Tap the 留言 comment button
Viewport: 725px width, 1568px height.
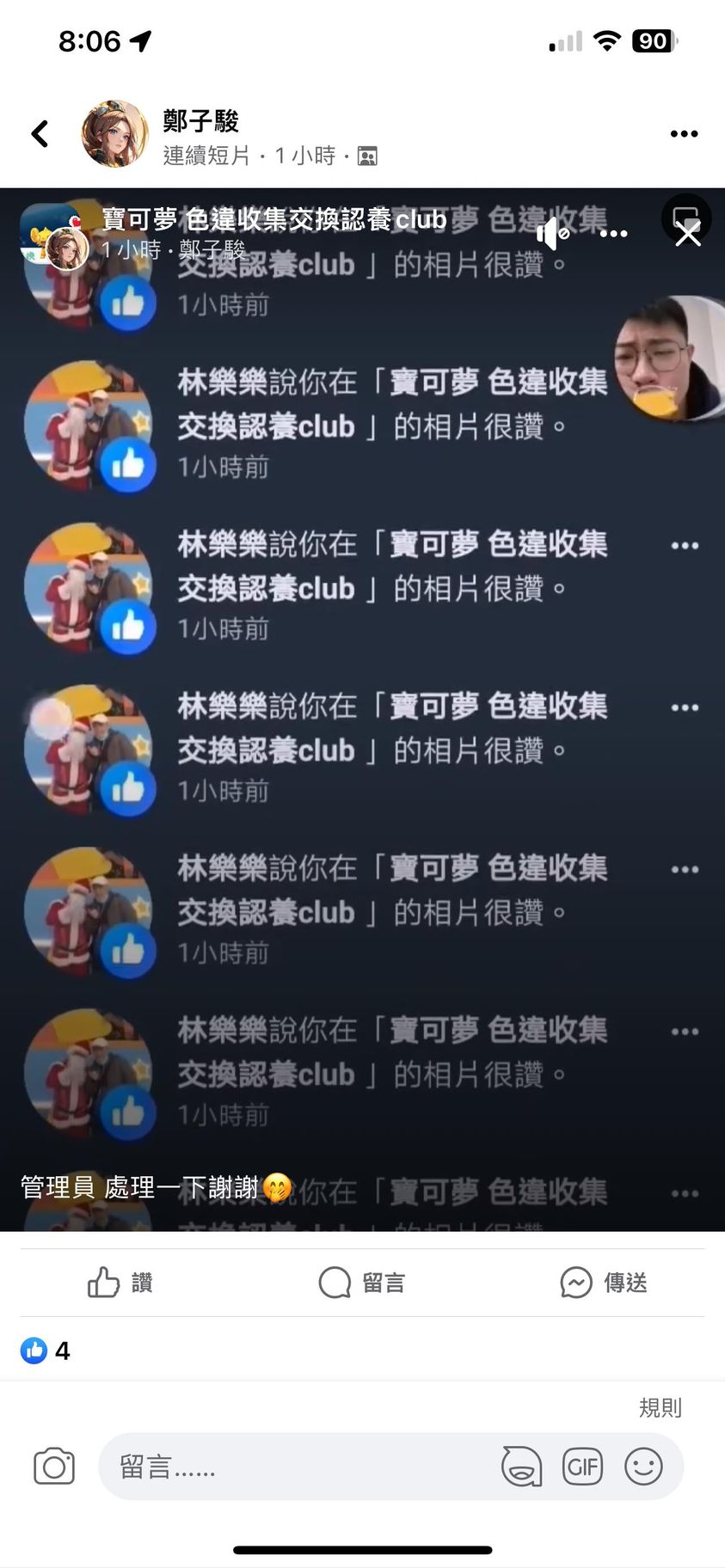(361, 1283)
